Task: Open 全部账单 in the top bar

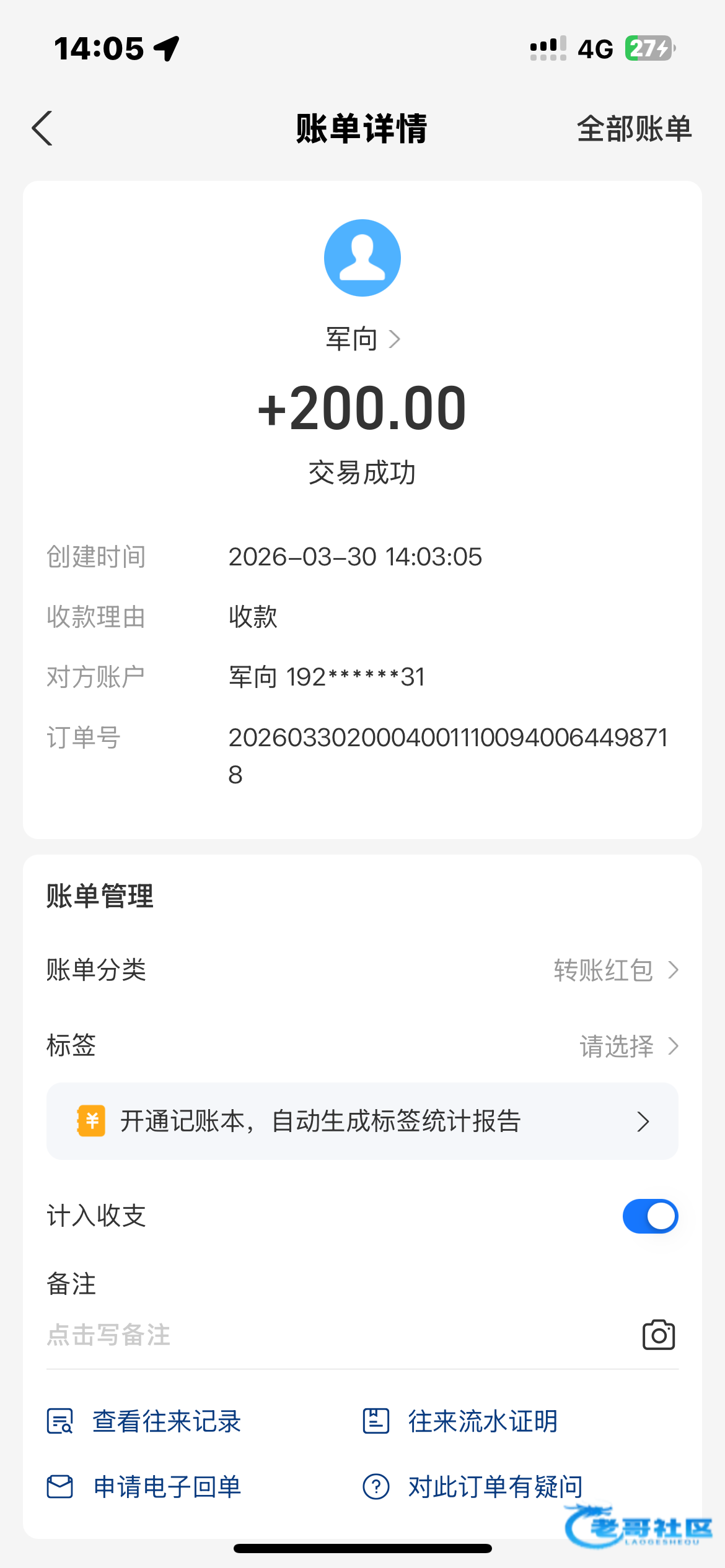Action: point(634,129)
